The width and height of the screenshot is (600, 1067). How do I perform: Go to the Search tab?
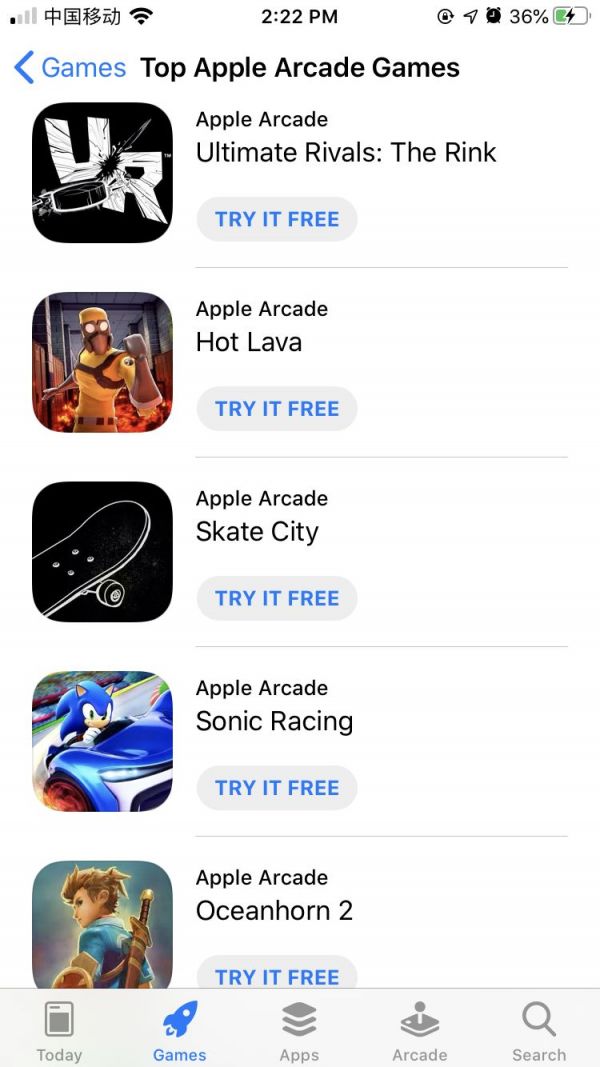(x=539, y=1032)
